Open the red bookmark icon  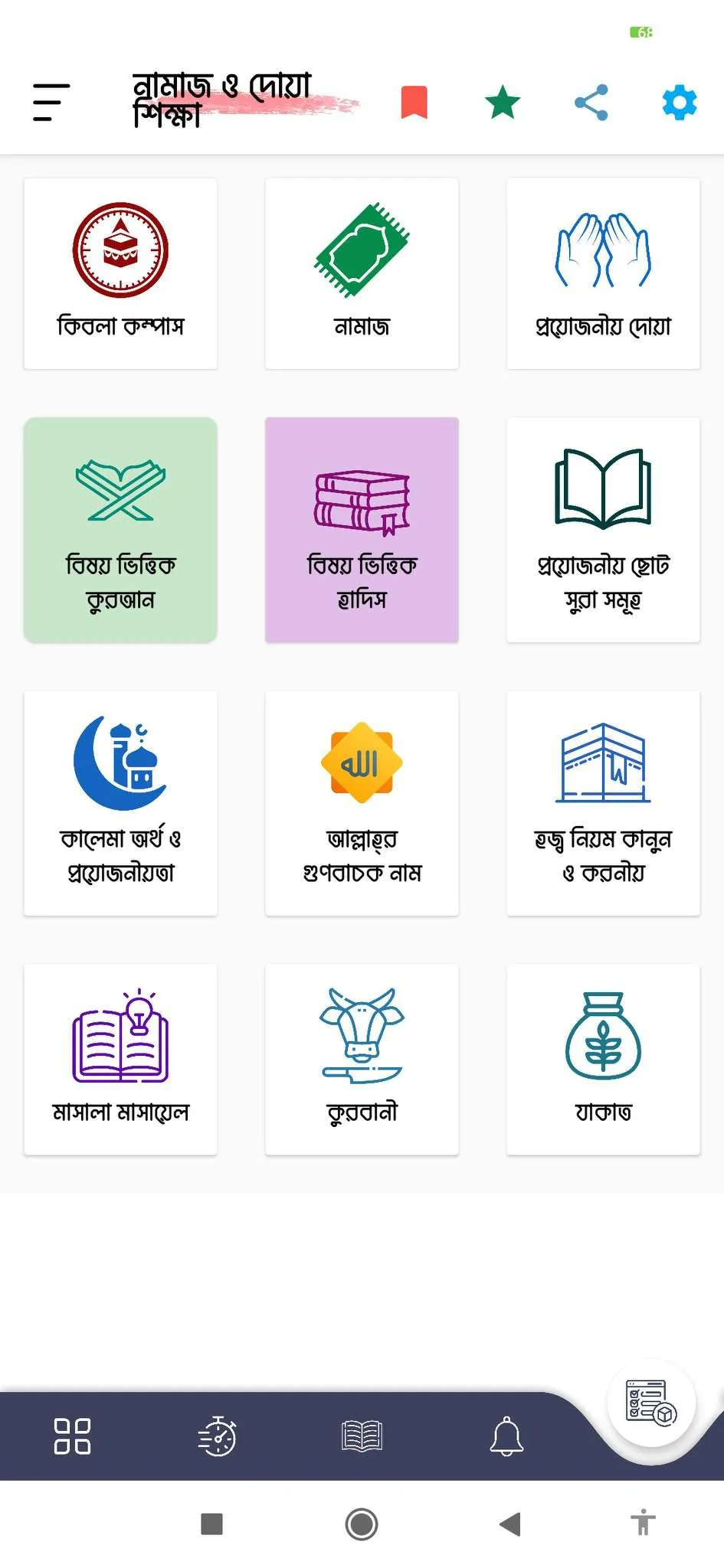414,103
